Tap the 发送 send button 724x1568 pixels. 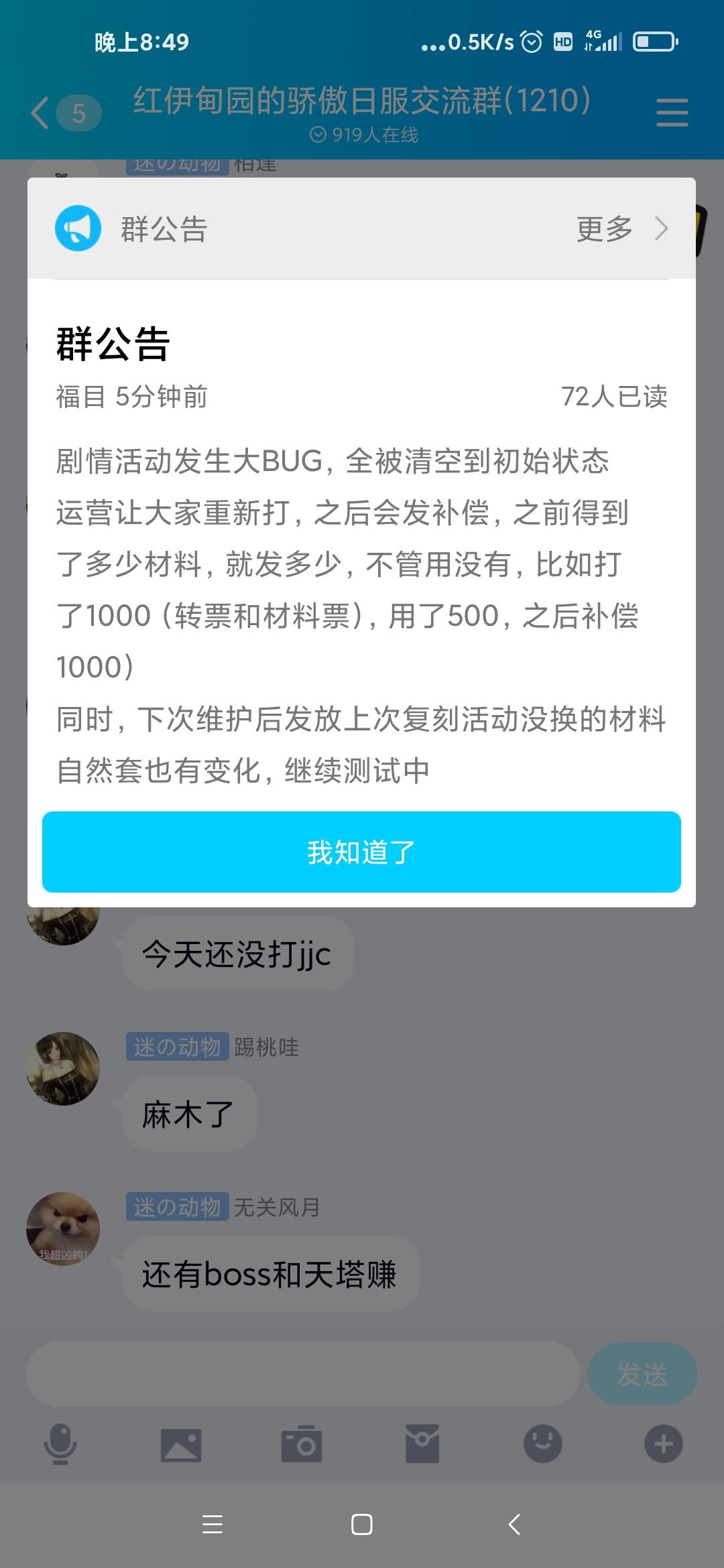pyautogui.click(x=642, y=1374)
